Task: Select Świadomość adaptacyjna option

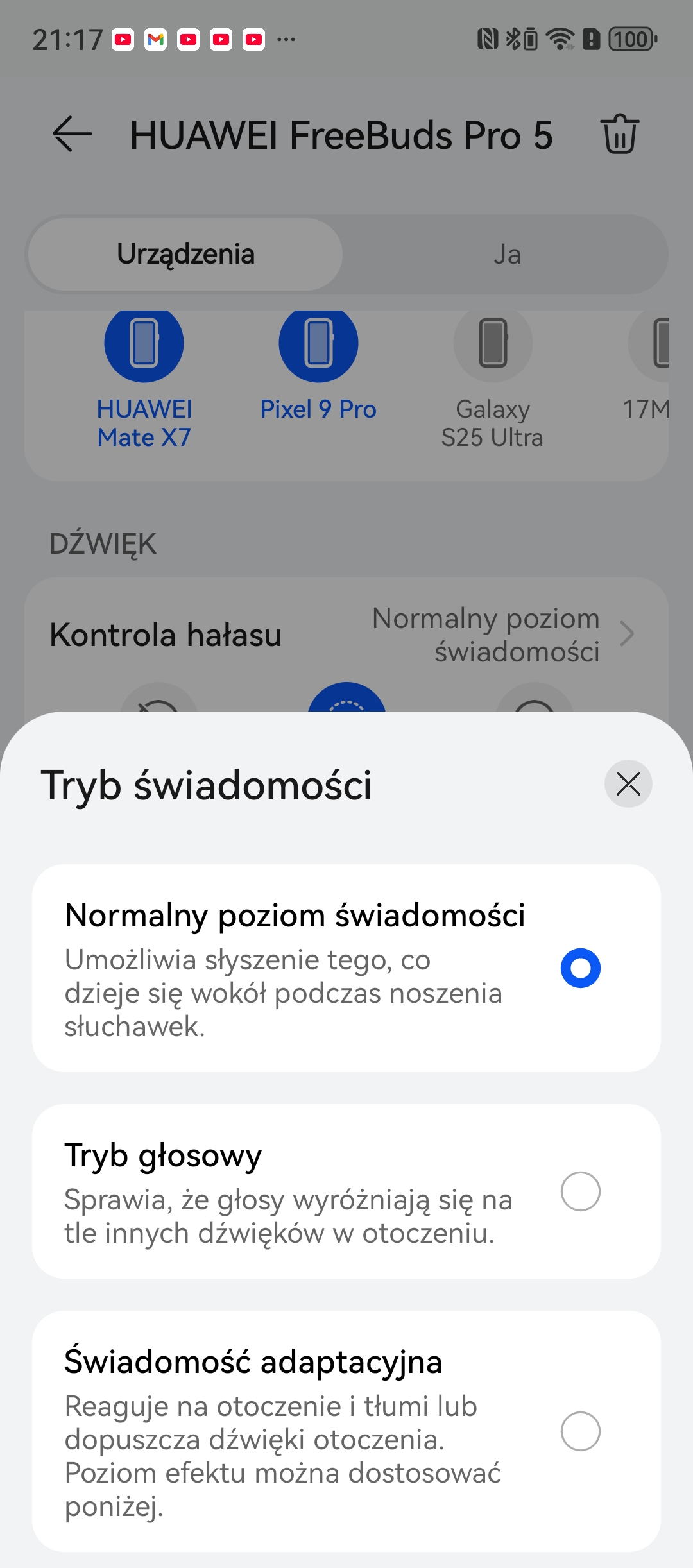Action: (x=580, y=1431)
